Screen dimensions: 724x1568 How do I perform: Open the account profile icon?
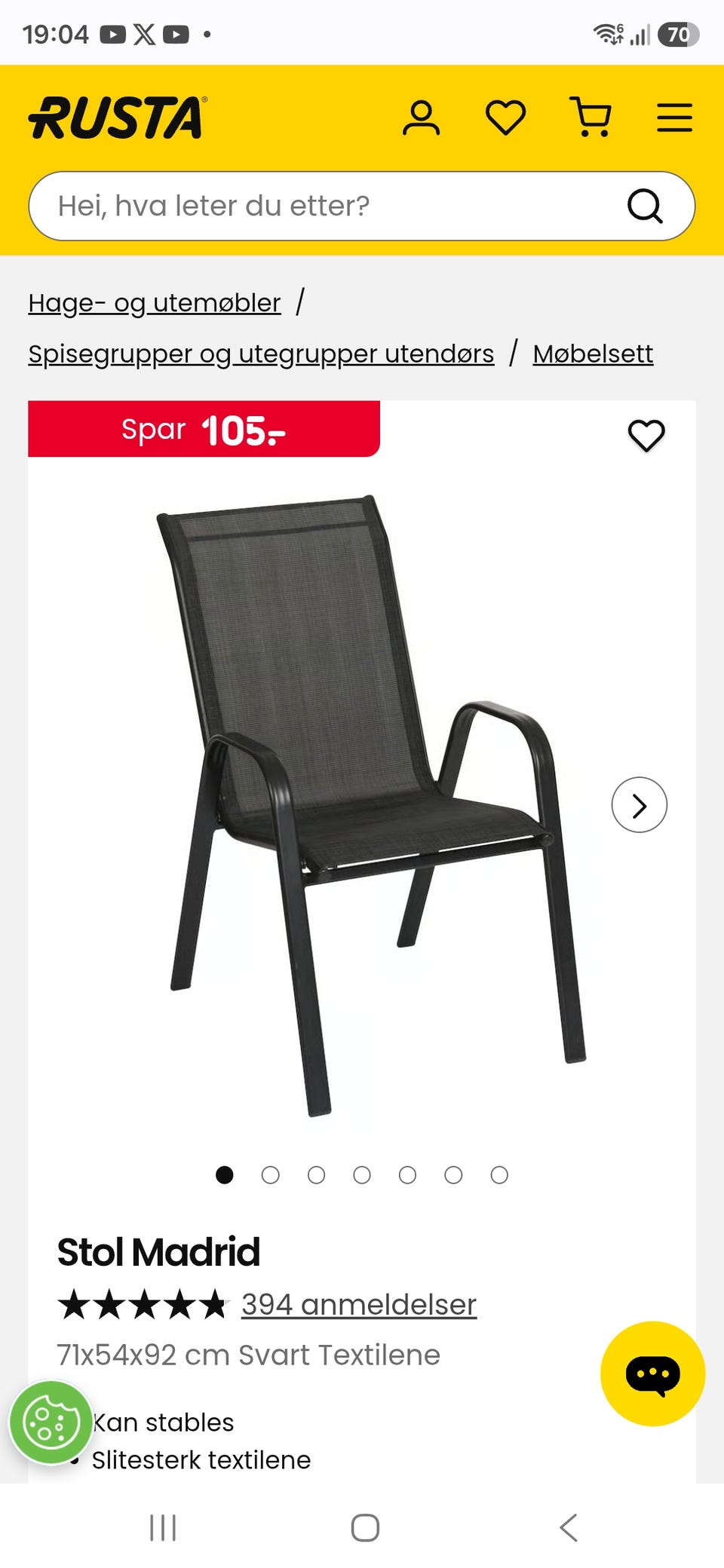pyautogui.click(x=421, y=118)
